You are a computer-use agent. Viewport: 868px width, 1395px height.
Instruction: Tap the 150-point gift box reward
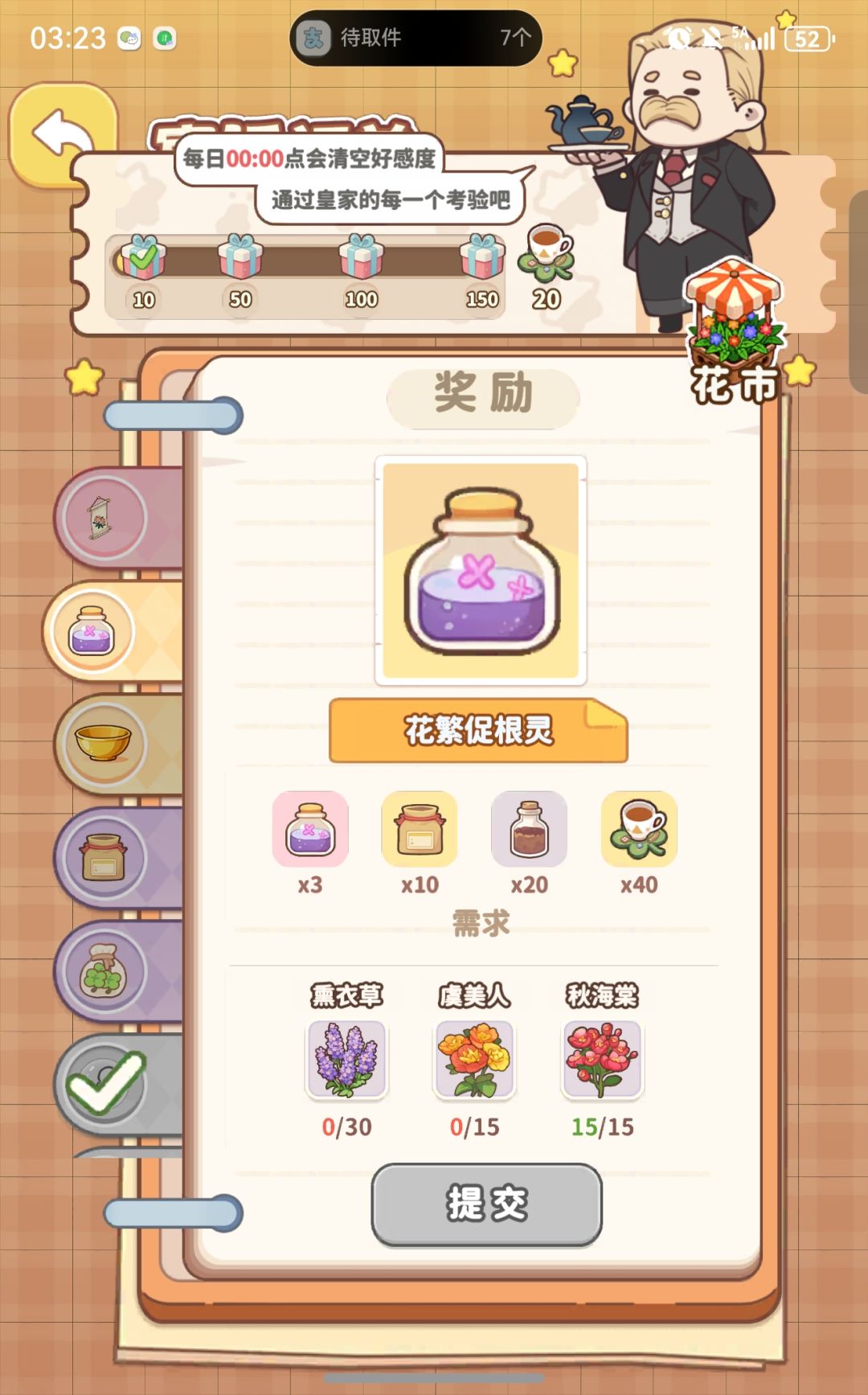point(481,257)
